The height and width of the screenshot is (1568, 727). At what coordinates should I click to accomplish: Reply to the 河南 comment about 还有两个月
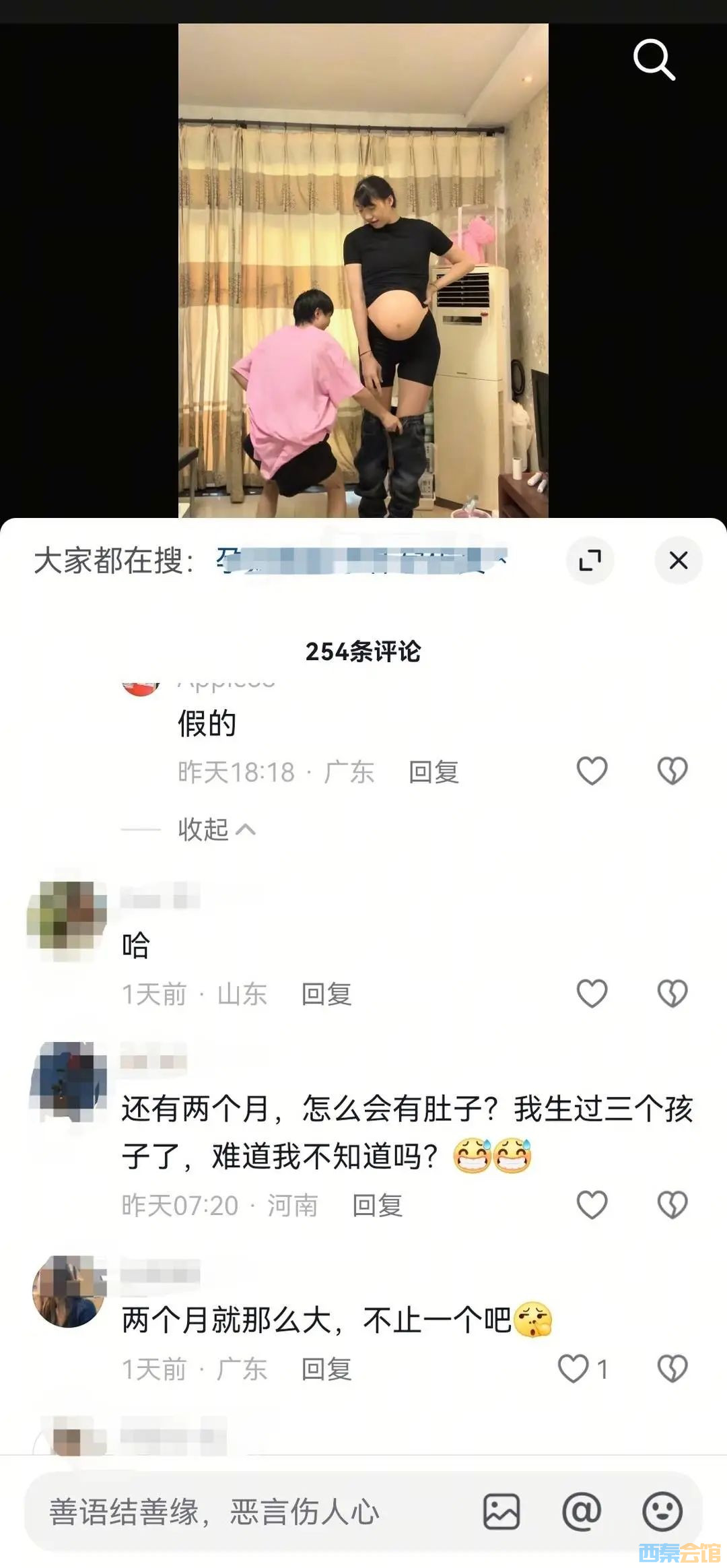[x=377, y=1206]
